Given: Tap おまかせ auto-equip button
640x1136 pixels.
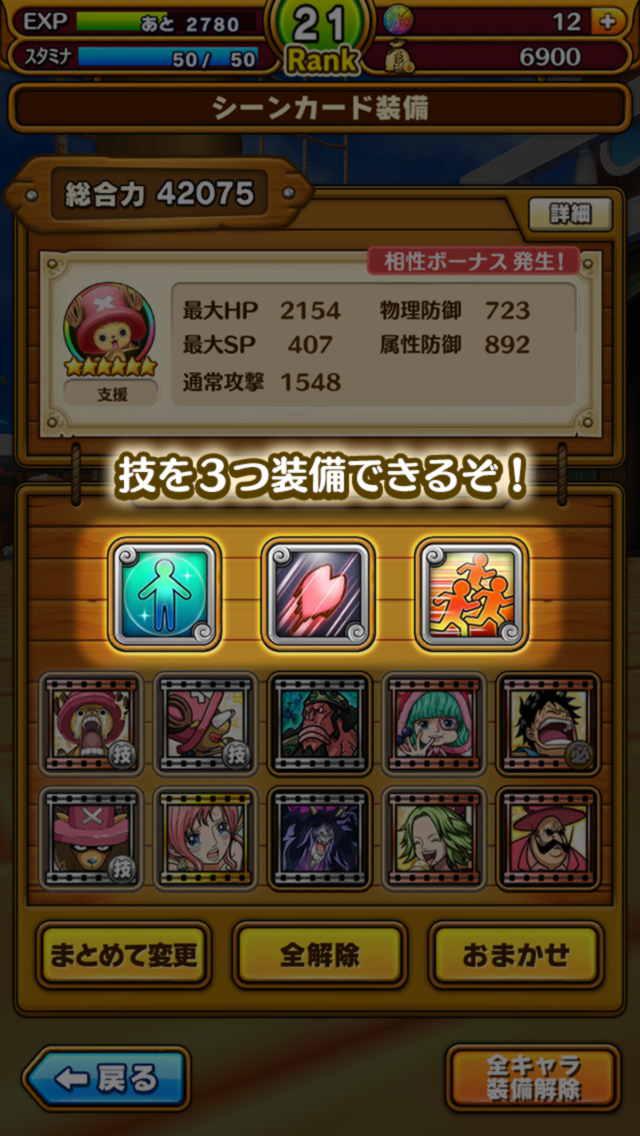Looking at the screenshot, I should point(515,954).
